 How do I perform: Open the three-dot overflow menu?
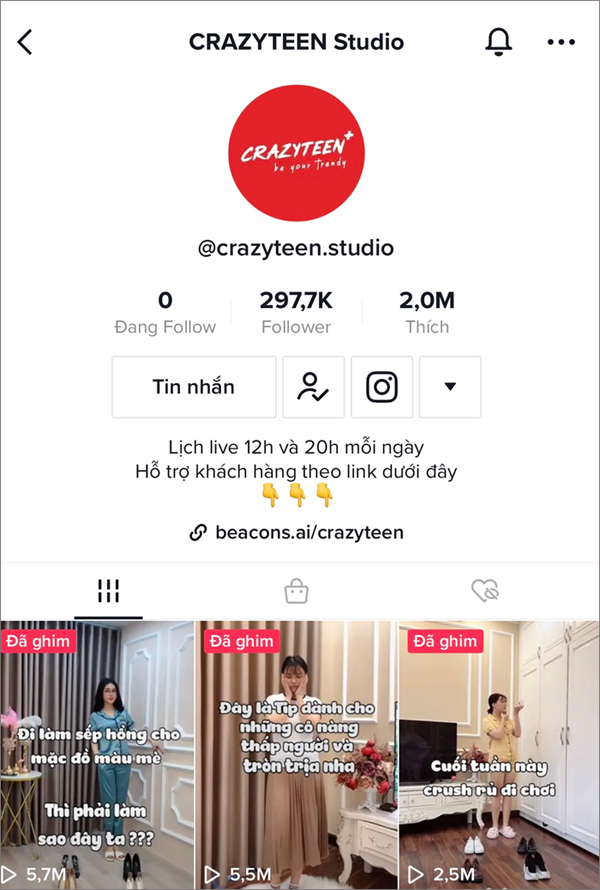click(561, 42)
